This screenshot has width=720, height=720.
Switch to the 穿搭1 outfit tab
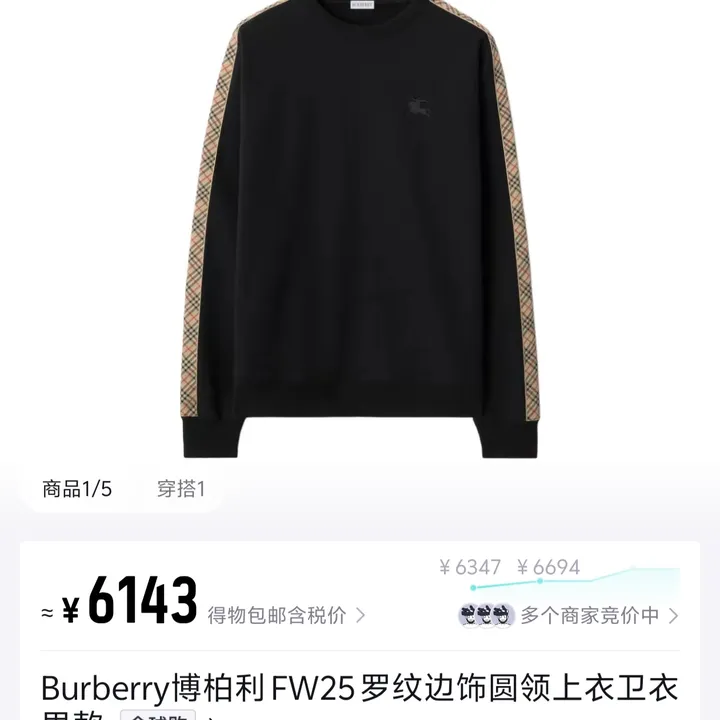181,489
